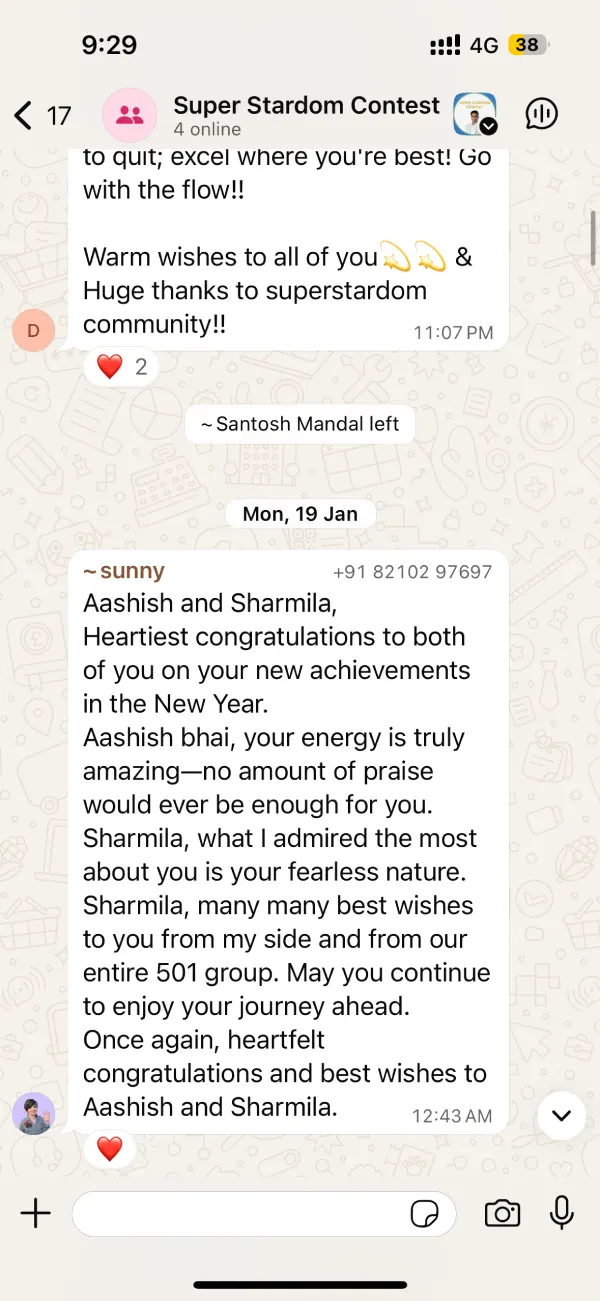The width and height of the screenshot is (600, 1301).
Task: Open the attachment plus menu
Action: pos(35,1214)
